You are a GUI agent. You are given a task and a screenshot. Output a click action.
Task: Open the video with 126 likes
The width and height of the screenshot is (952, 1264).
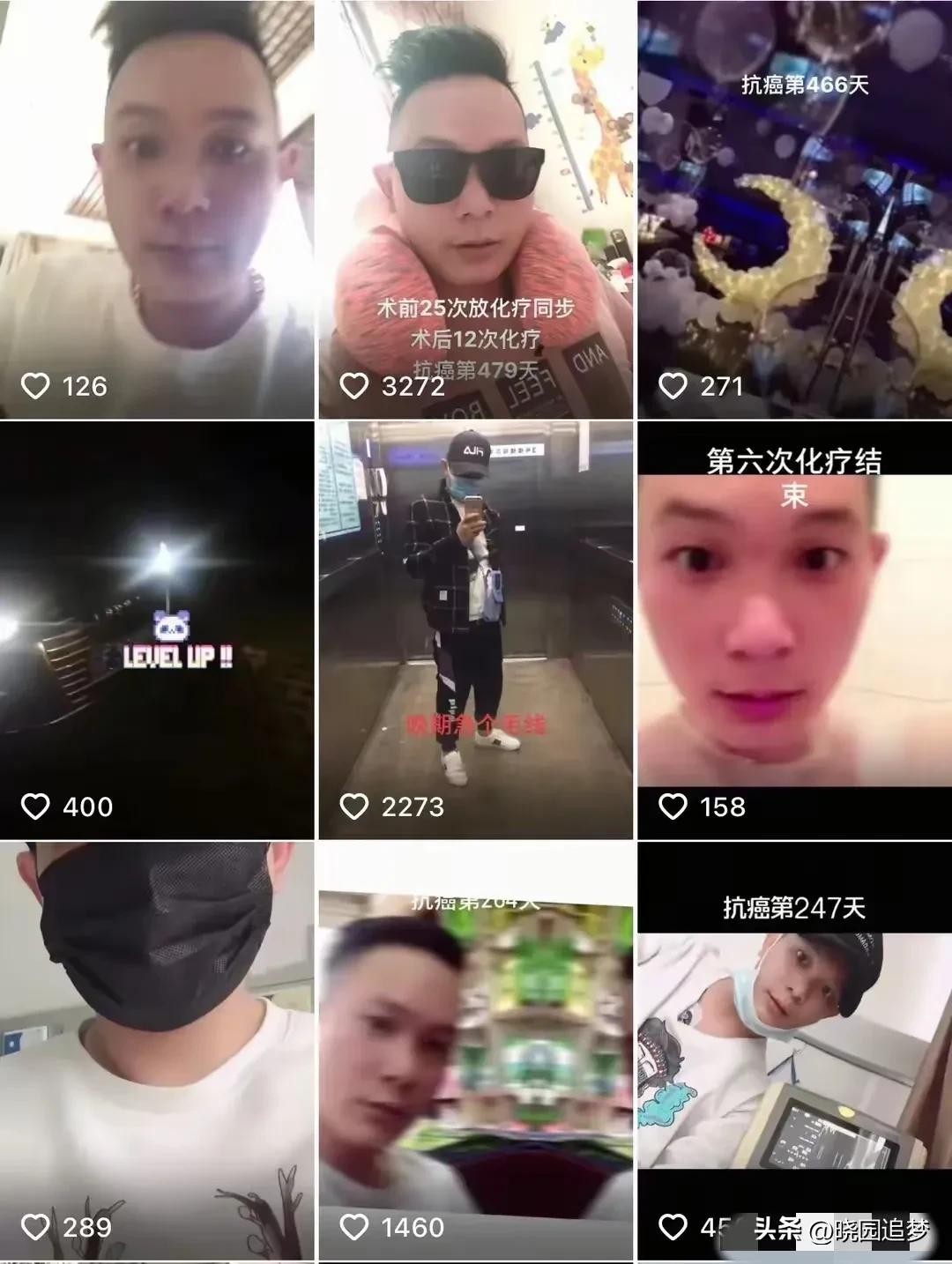coord(157,209)
